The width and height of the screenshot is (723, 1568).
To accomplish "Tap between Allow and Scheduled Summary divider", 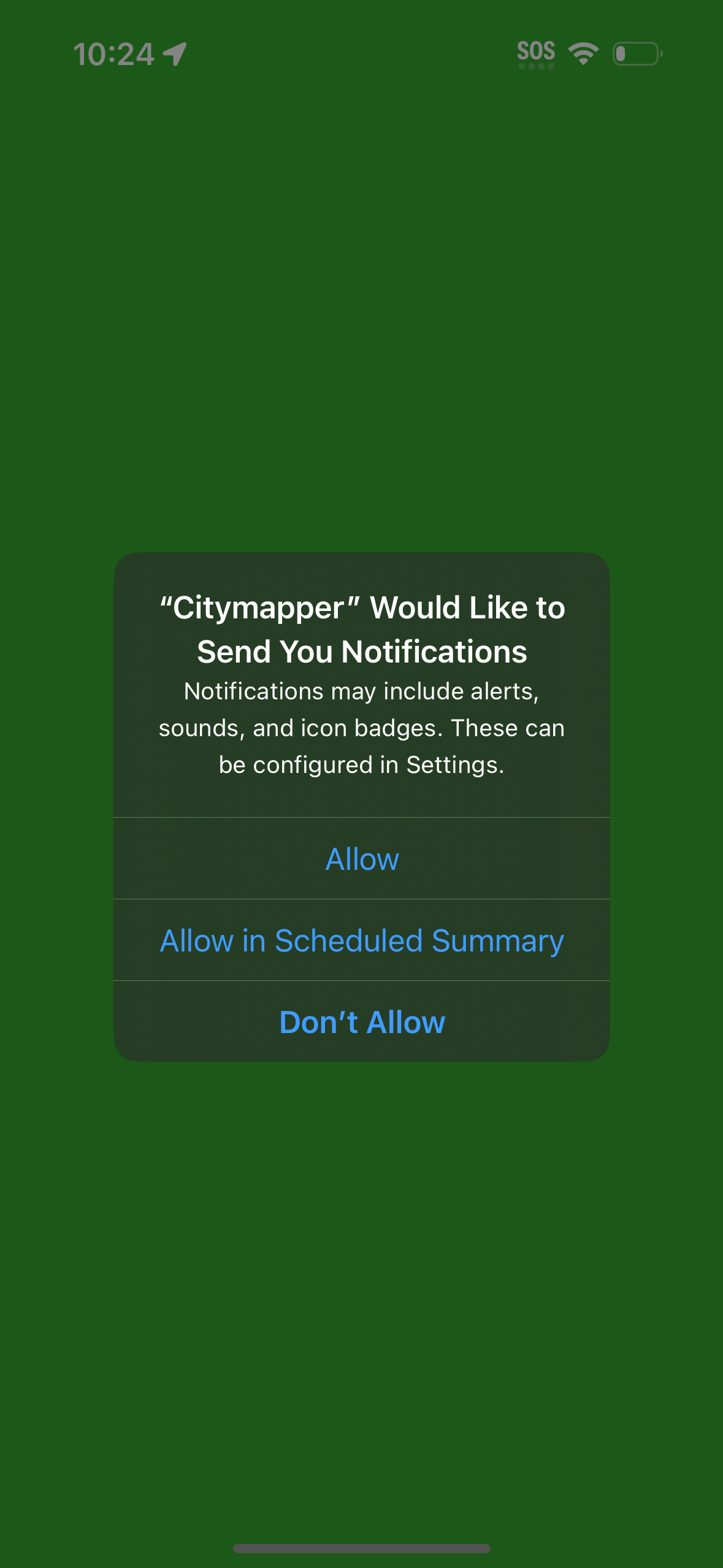I will (362, 899).
